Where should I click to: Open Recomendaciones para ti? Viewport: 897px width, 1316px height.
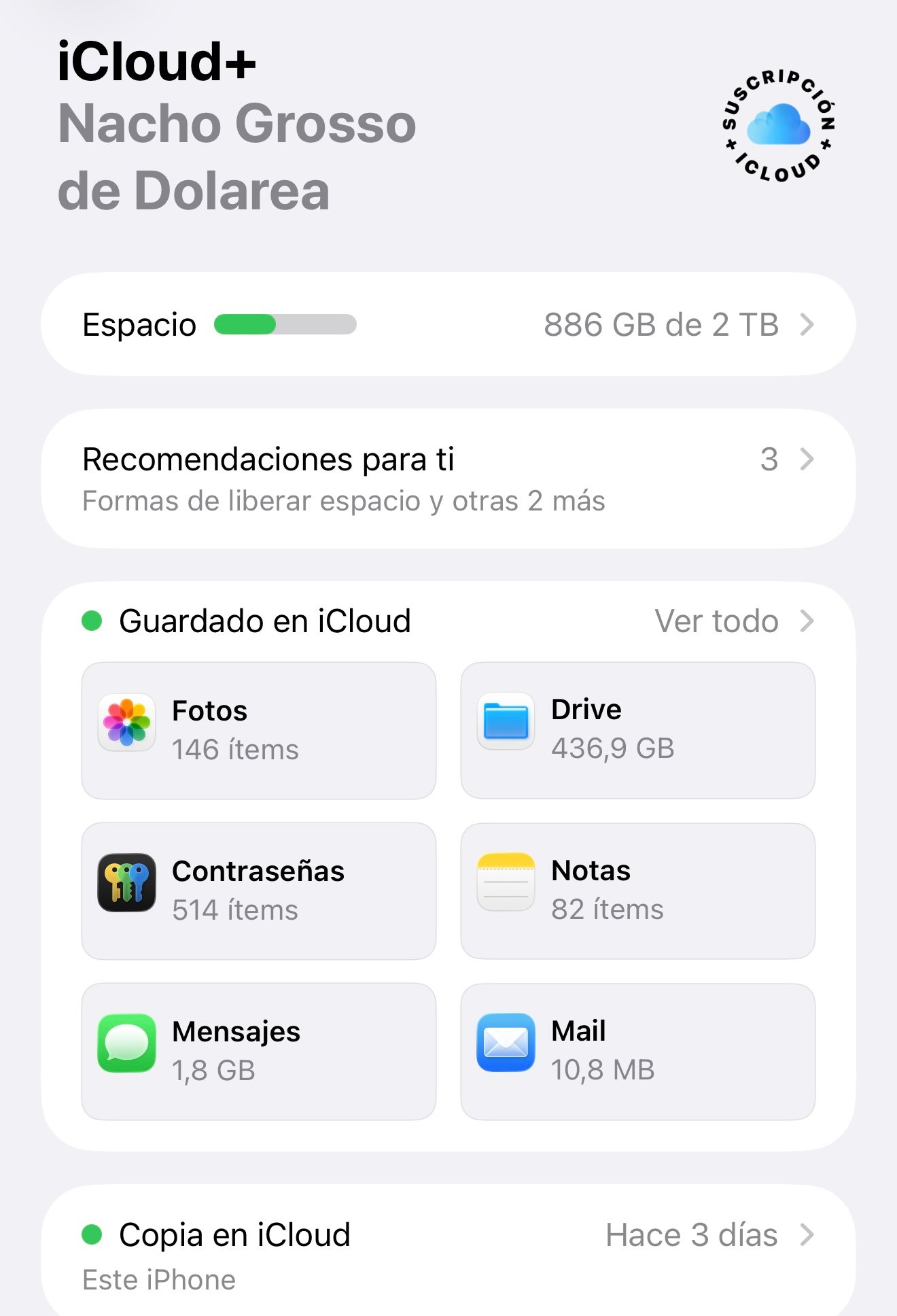448,479
